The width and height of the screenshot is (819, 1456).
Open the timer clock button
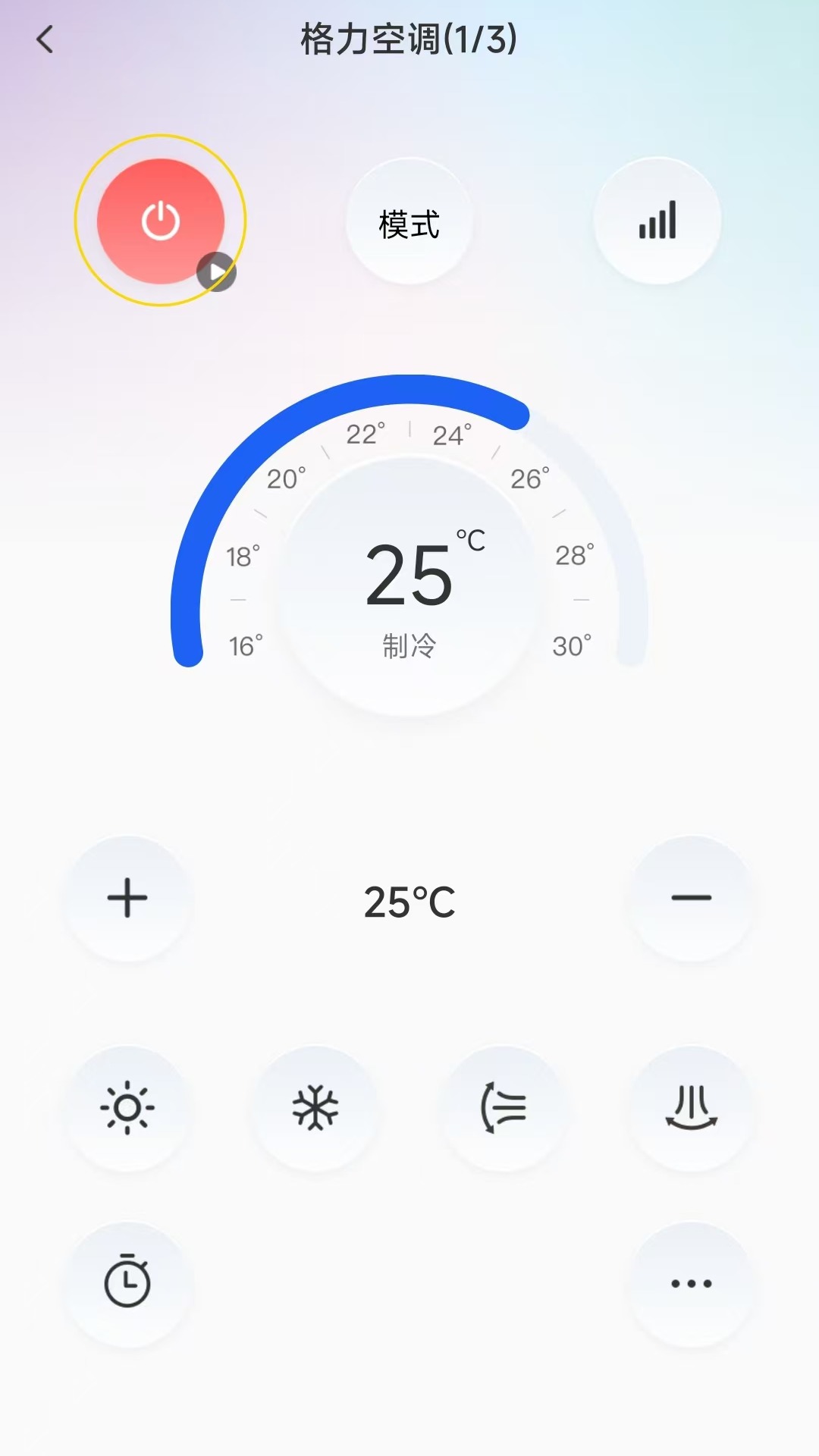point(127,1283)
